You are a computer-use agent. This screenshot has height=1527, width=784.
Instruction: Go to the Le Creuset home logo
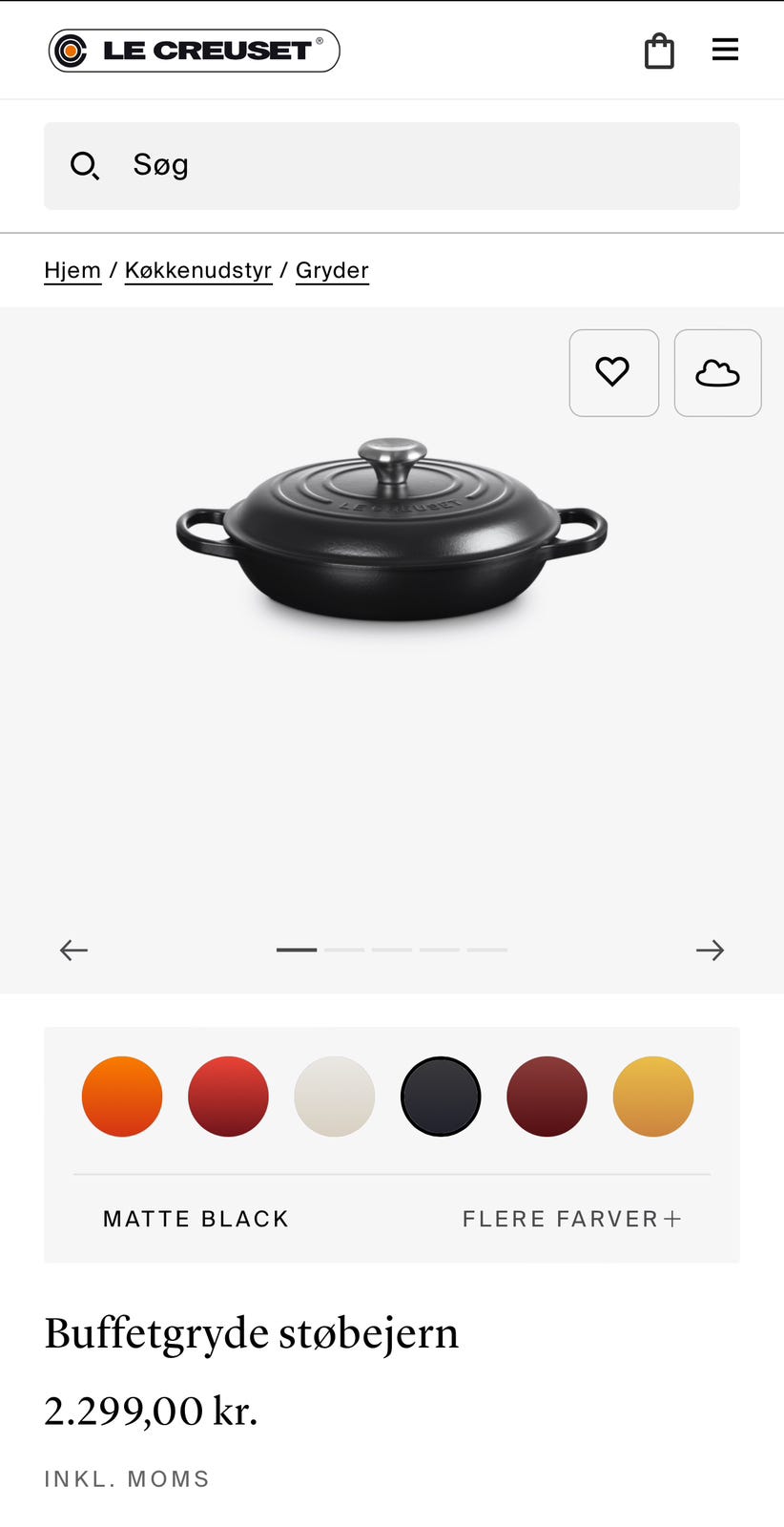[195, 51]
